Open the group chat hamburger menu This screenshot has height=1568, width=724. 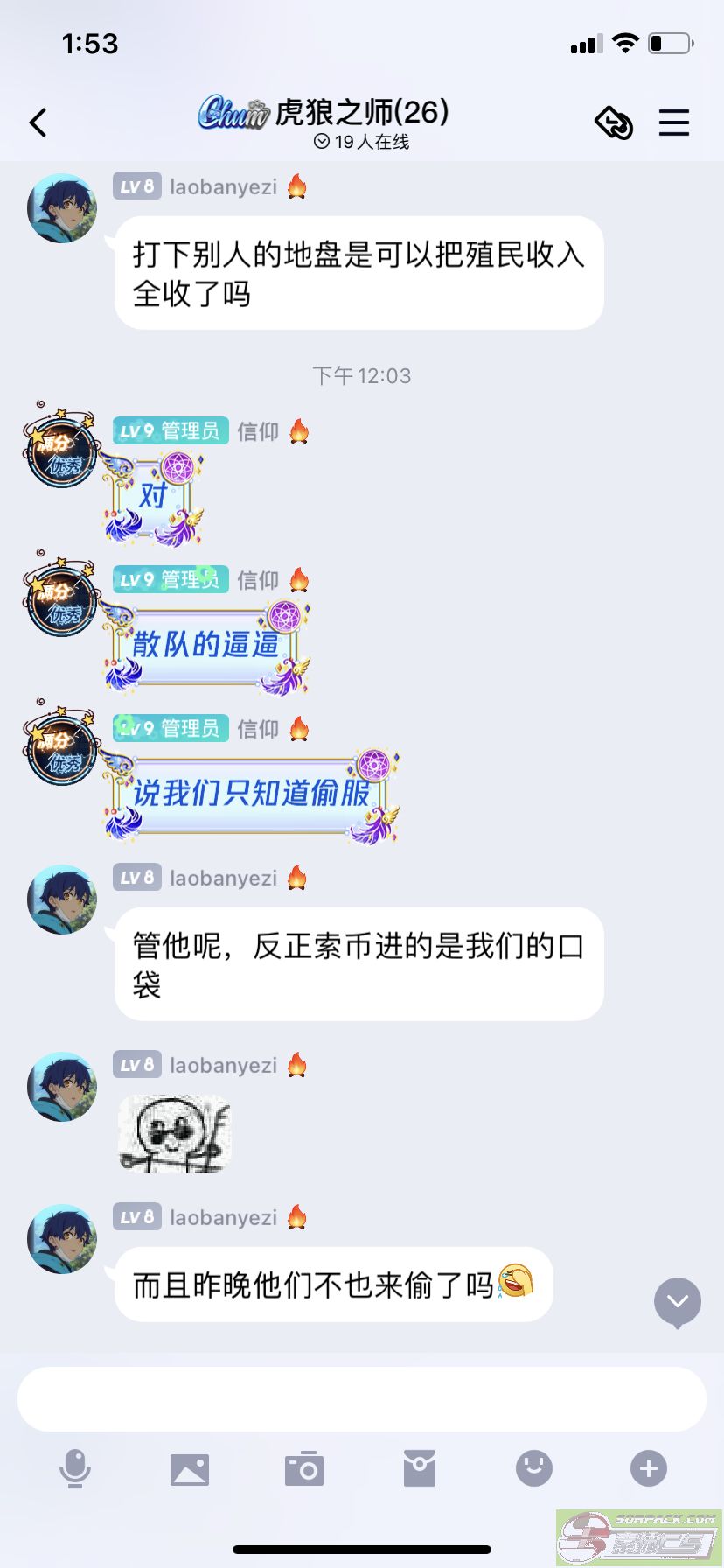[673, 122]
